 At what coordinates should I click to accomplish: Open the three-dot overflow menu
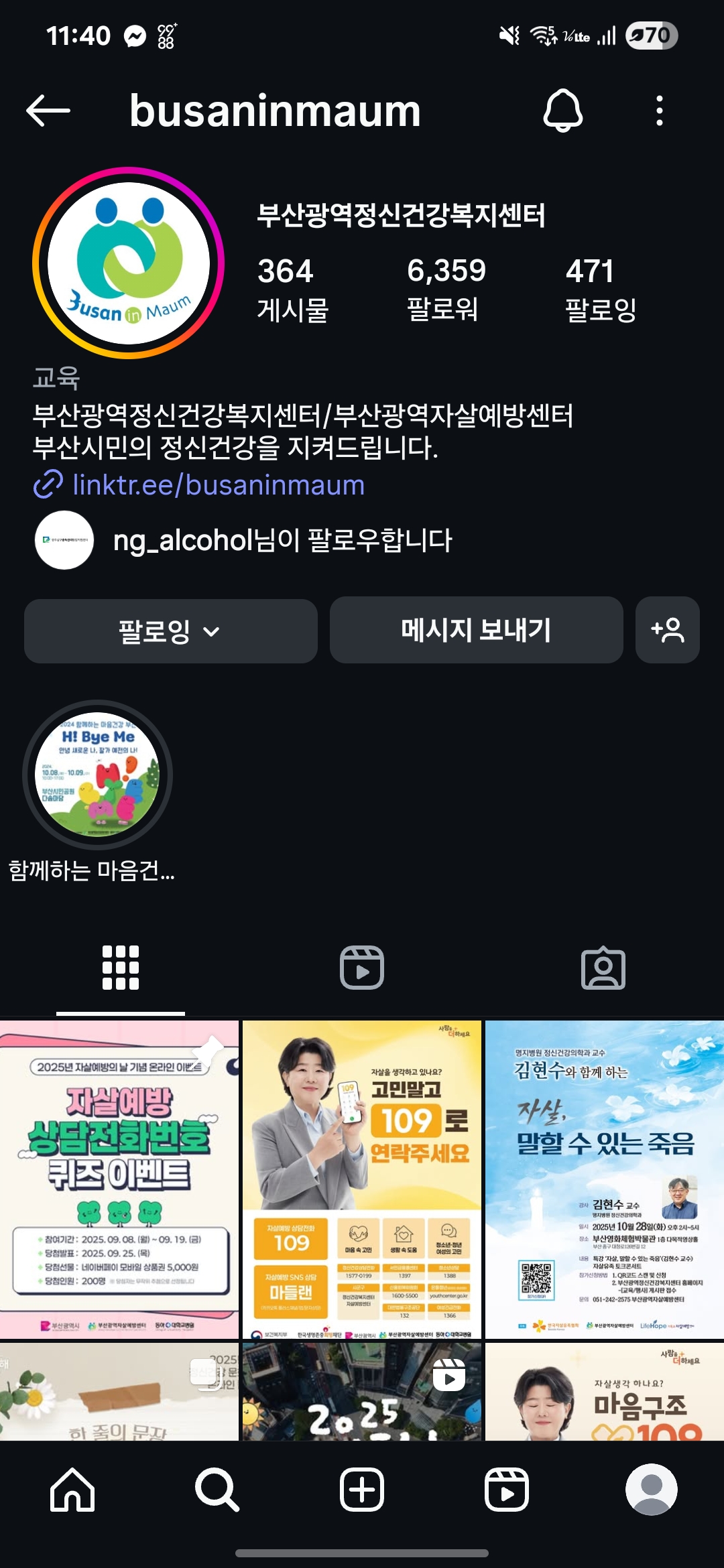click(x=660, y=111)
